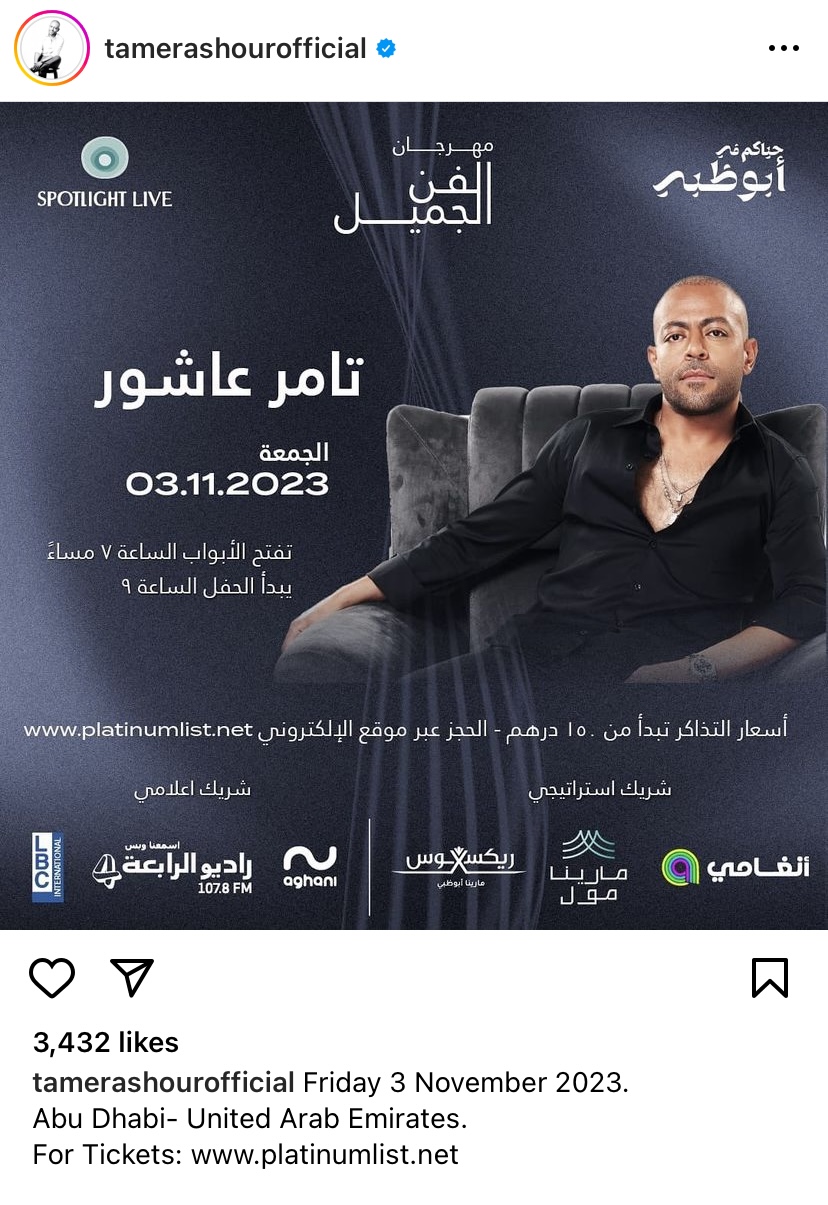Tap tamerashourofficial username in the caption
Viewport: 828px width, 1205px height.
[164, 1082]
